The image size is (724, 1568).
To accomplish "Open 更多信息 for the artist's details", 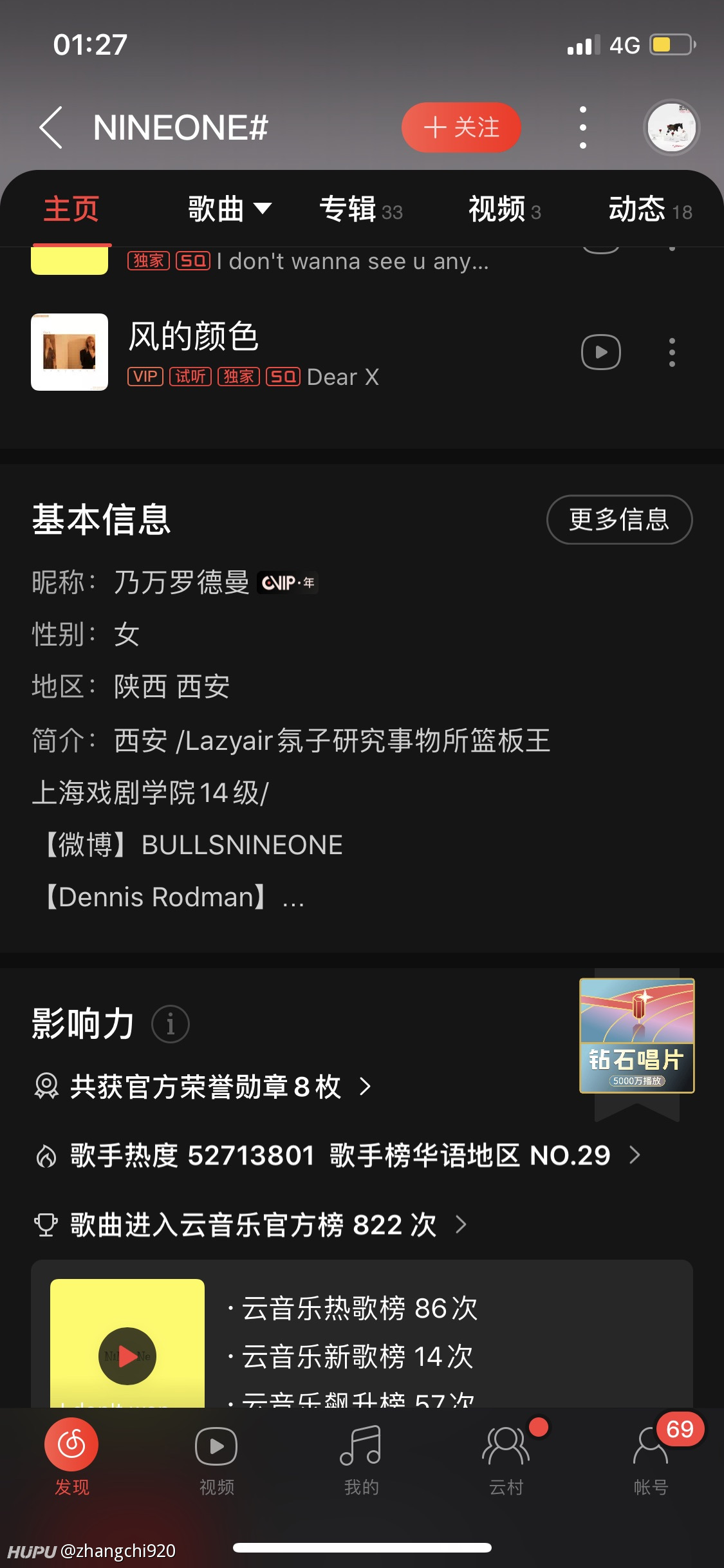I will [619, 519].
